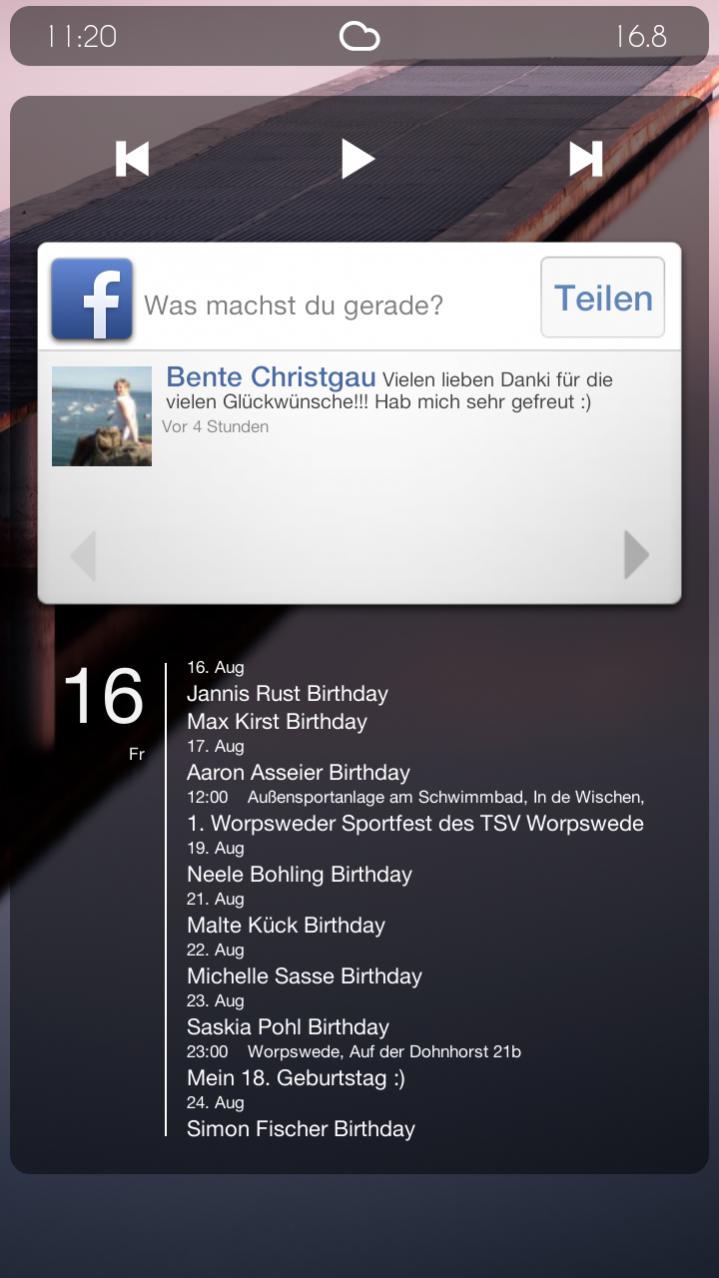
Task: Open the 'Mein 18. Geburtstag' event
Action: (296, 1078)
